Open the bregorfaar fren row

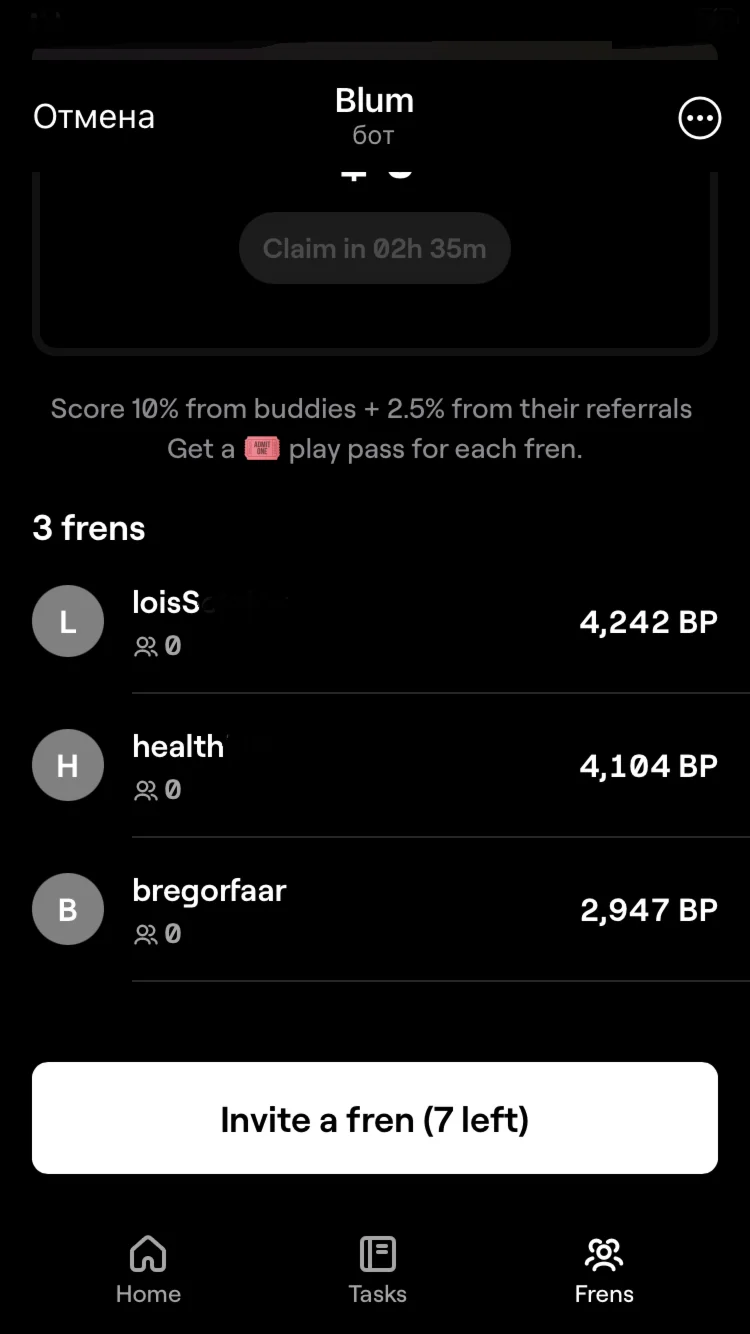[374, 909]
